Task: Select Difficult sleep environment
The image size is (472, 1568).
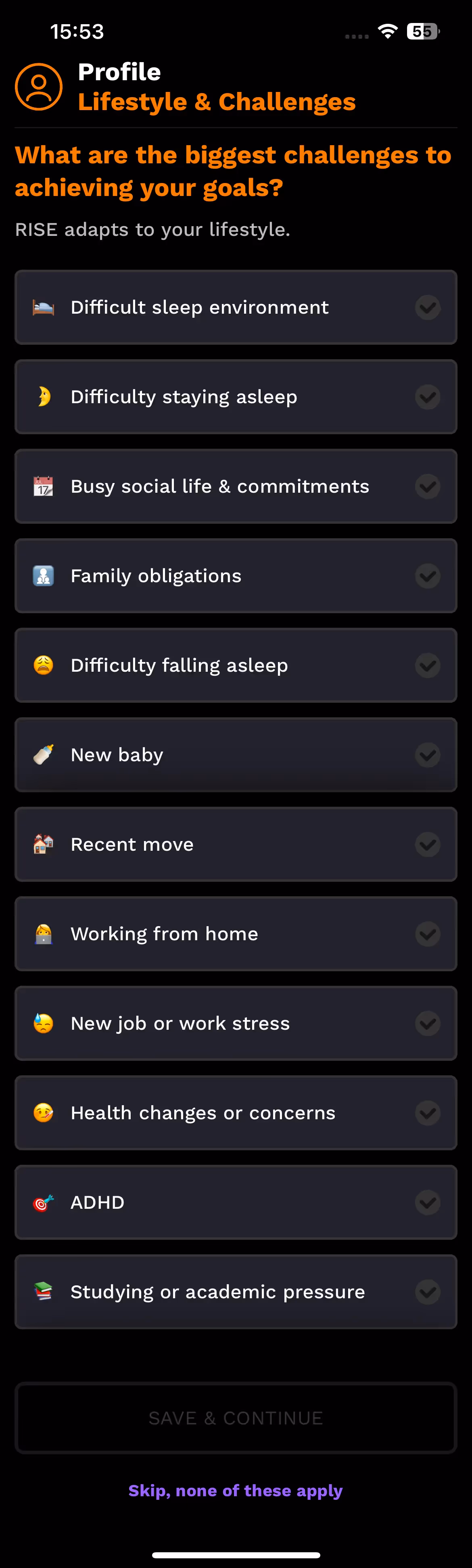Action: 236,307
